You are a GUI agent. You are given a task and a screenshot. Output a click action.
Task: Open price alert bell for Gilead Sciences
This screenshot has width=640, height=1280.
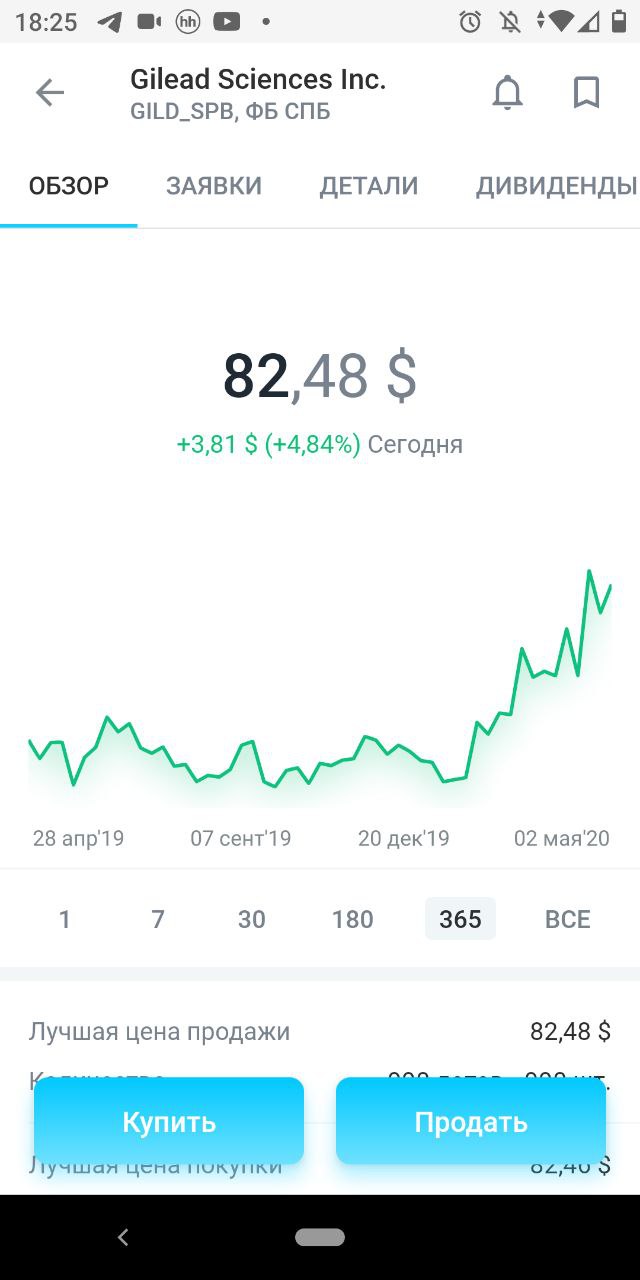coord(508,93)
